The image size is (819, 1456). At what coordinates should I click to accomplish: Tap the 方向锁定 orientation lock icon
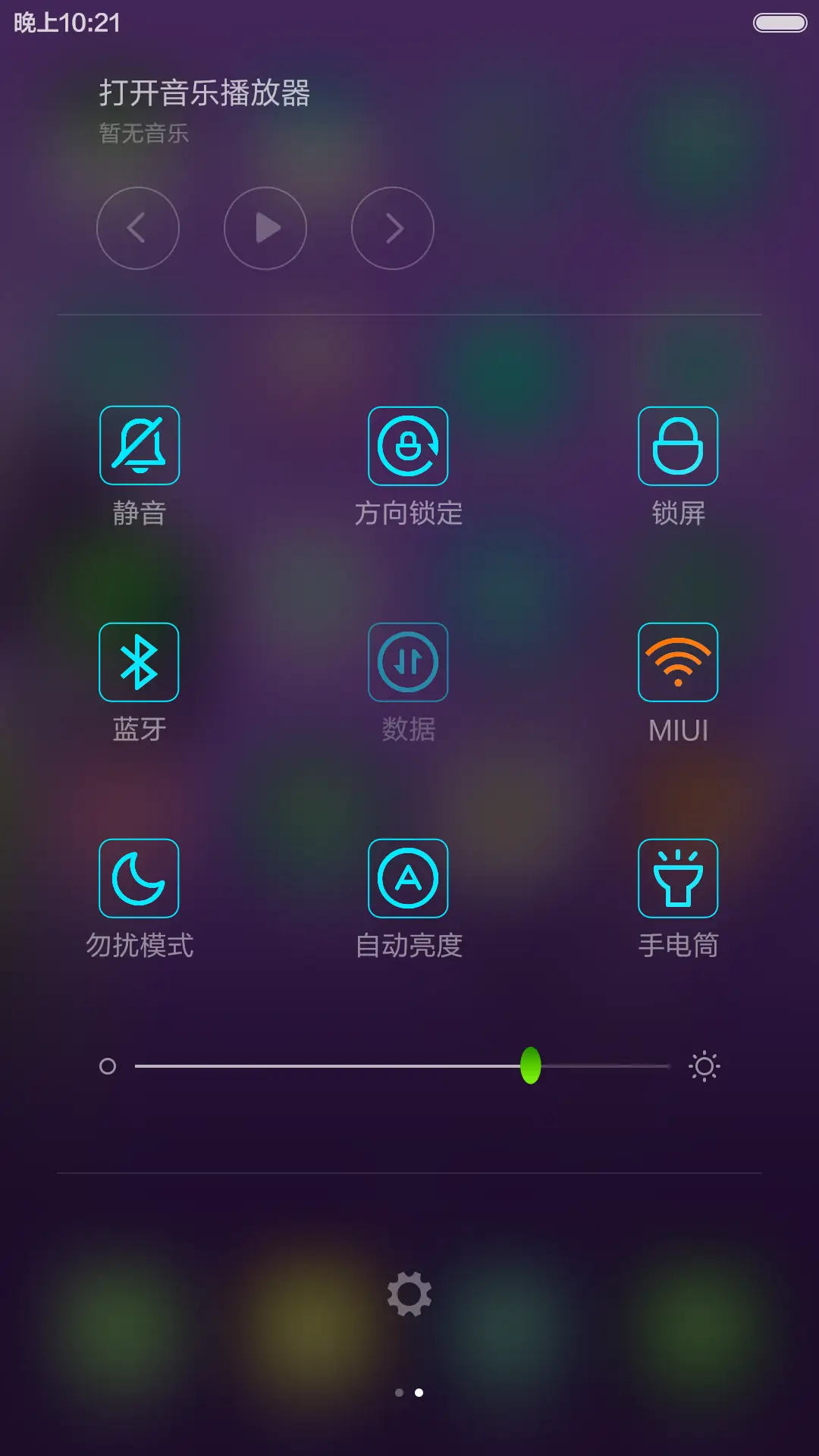(408, 445)
